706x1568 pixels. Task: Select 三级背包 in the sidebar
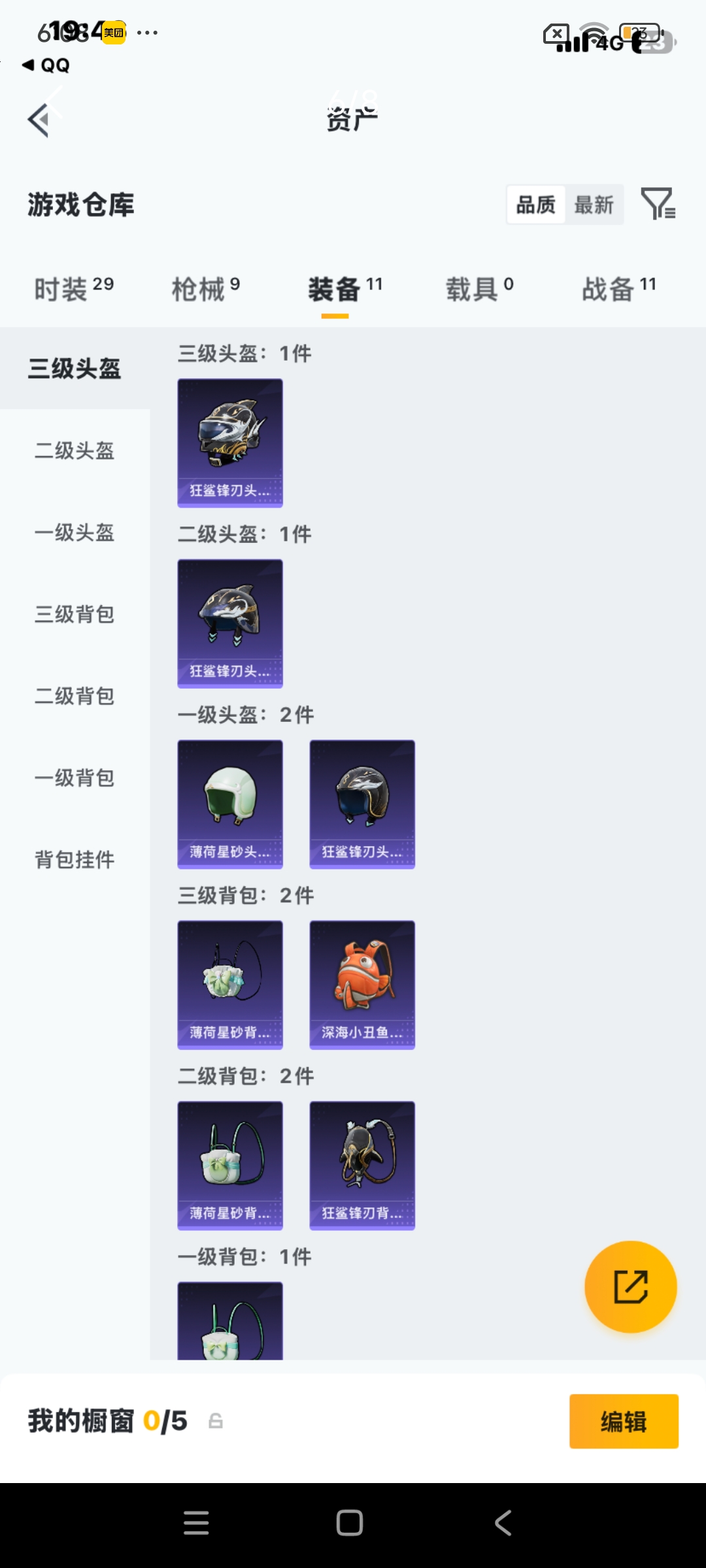click(75, 614)
